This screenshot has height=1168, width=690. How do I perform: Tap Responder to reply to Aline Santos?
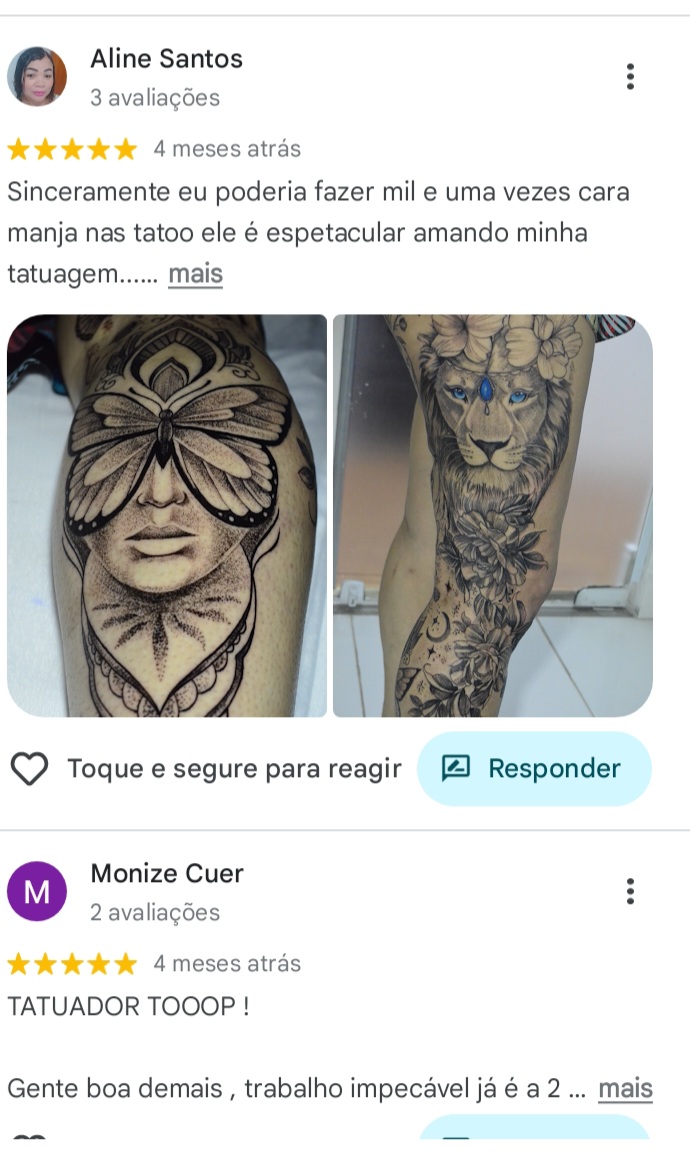click(x=534, y=768)
